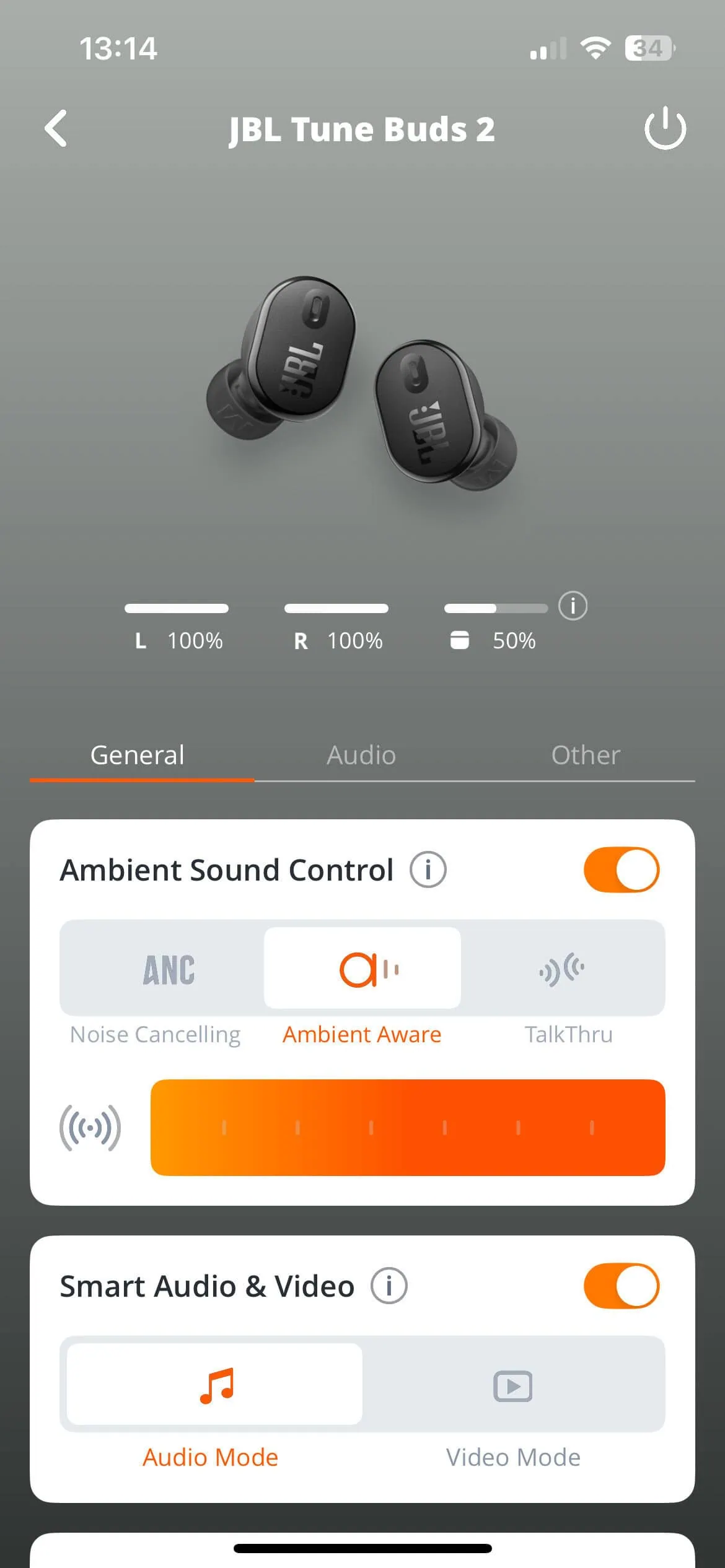
Task: Tap the power icon to turn off earbuds
Action: 665,129
